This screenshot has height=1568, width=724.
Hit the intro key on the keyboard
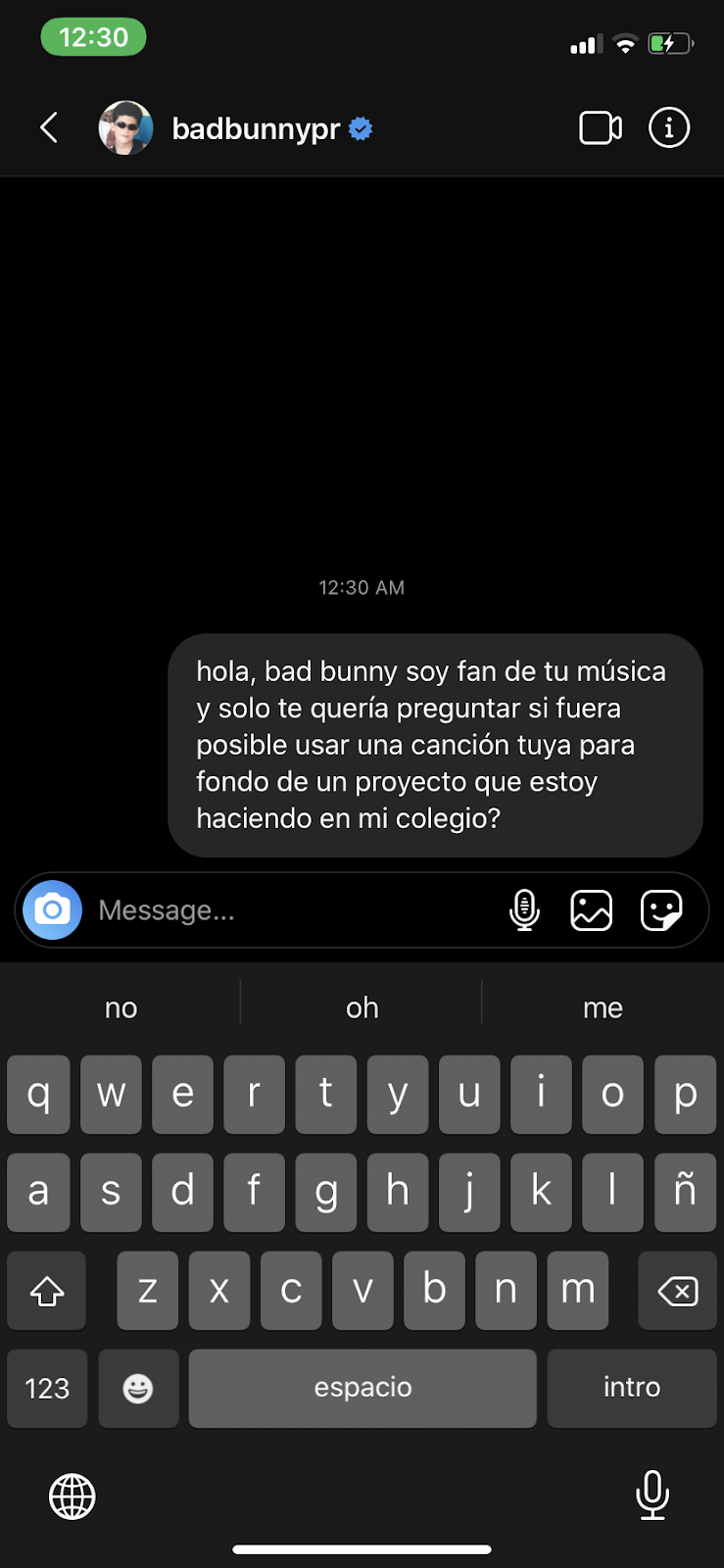click(x=632, y=1388)
